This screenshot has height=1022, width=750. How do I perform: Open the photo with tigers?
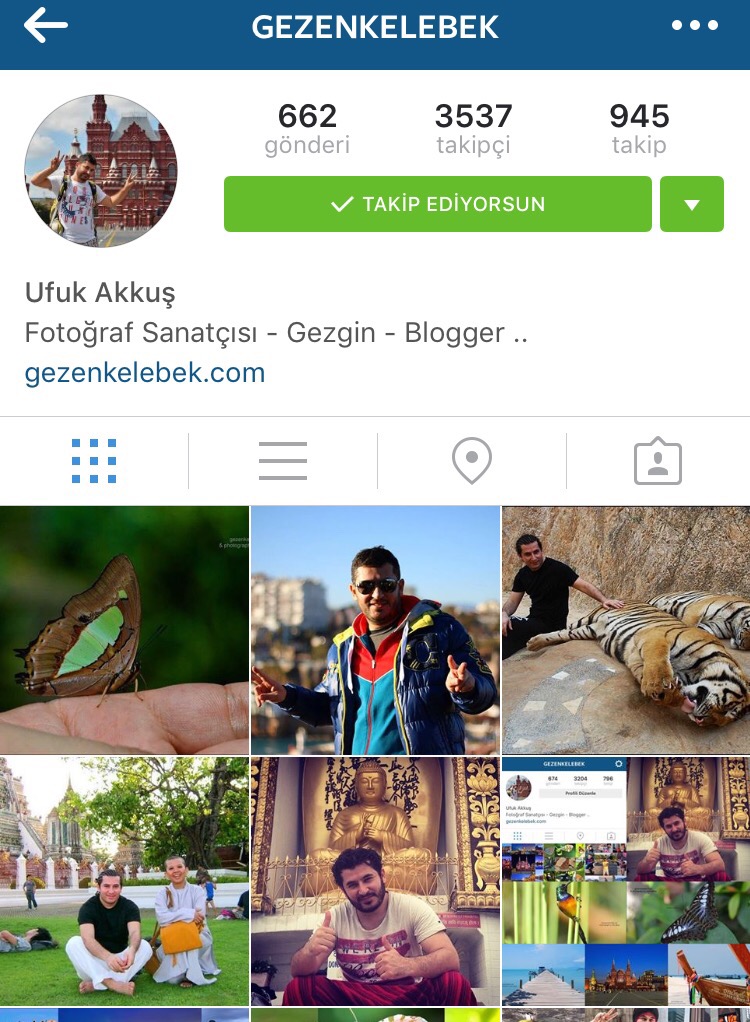coord(626,630)
